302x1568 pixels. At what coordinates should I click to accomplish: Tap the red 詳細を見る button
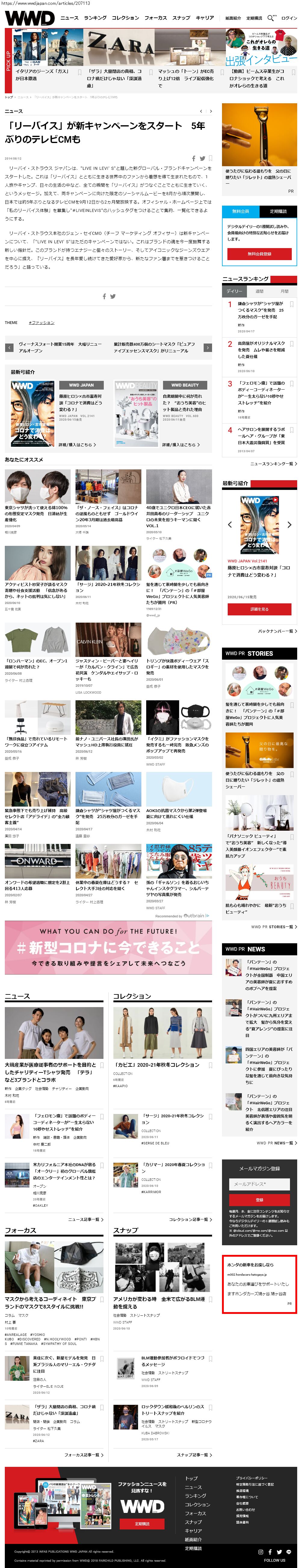pos(260,609)
